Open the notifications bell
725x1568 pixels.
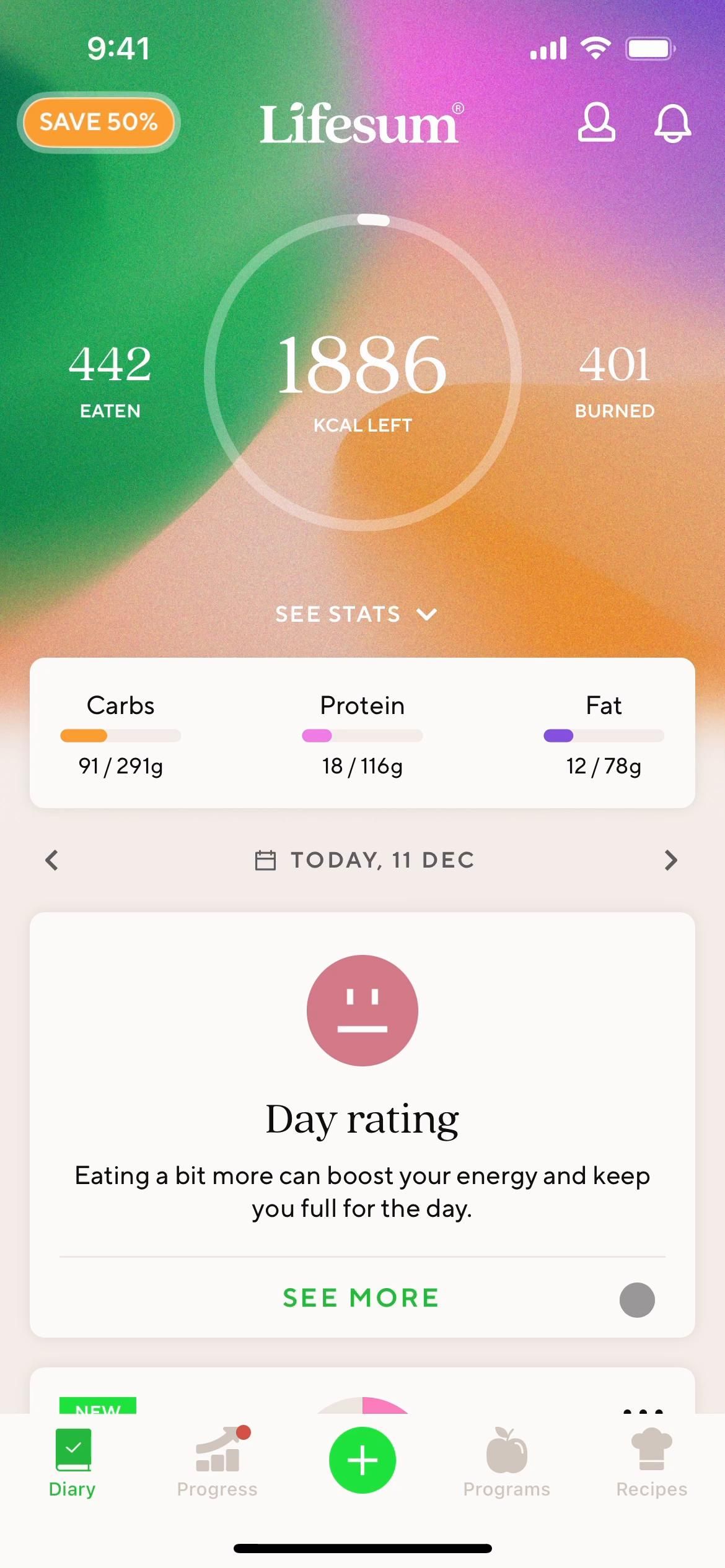672,123
